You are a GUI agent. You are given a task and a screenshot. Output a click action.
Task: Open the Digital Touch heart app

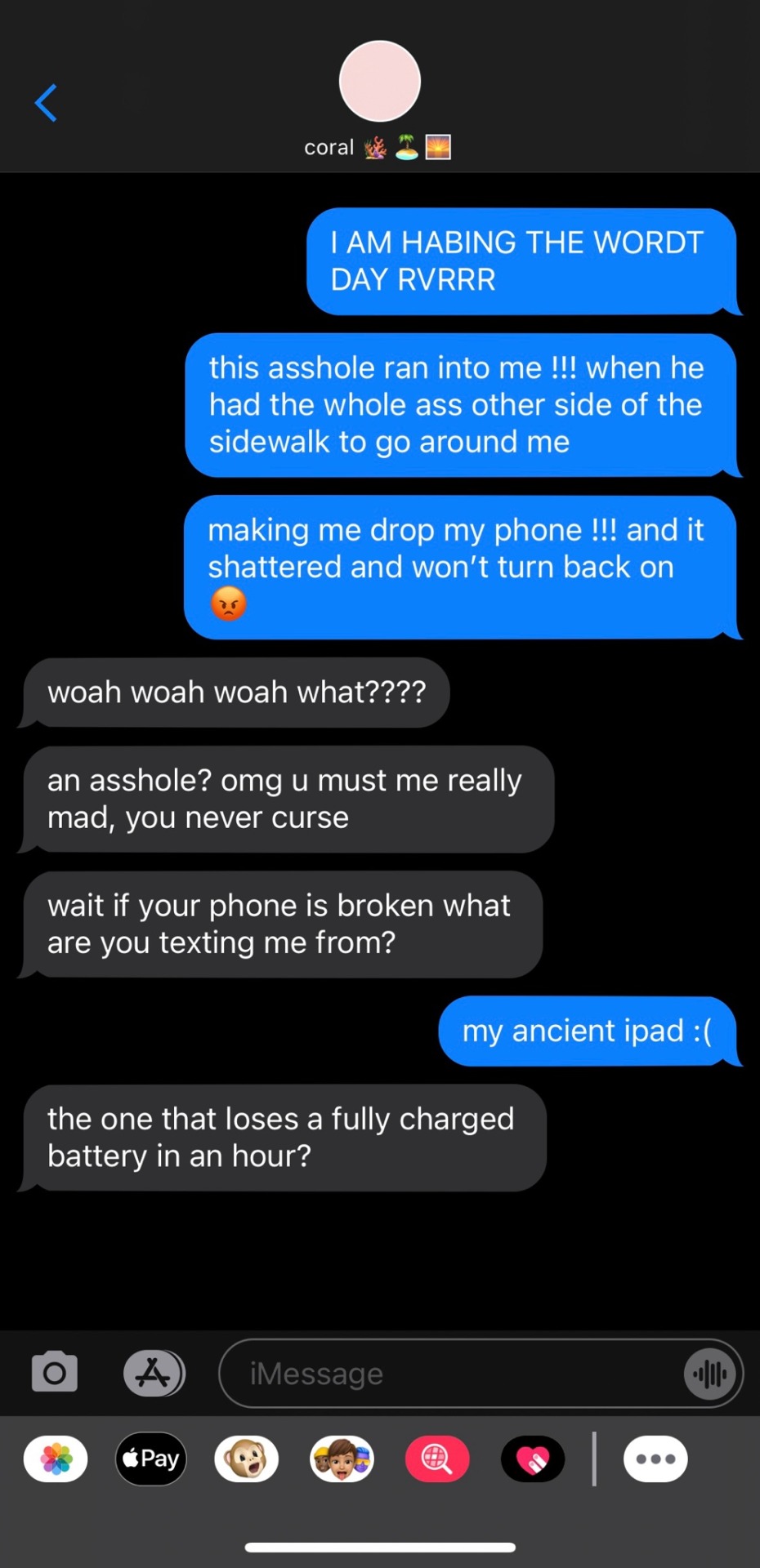[x=533, y=1459]
